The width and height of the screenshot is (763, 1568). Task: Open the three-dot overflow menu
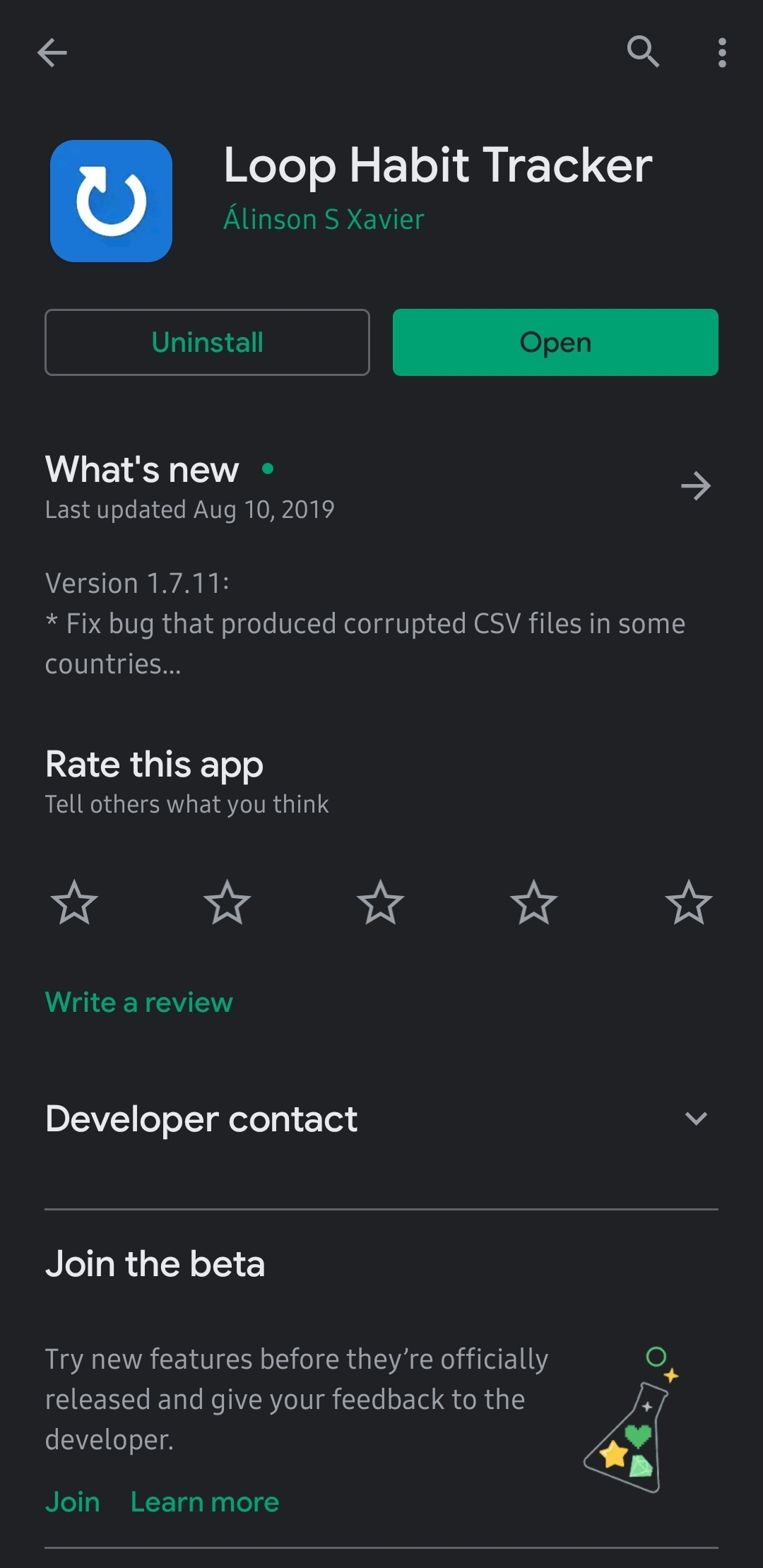721,52
